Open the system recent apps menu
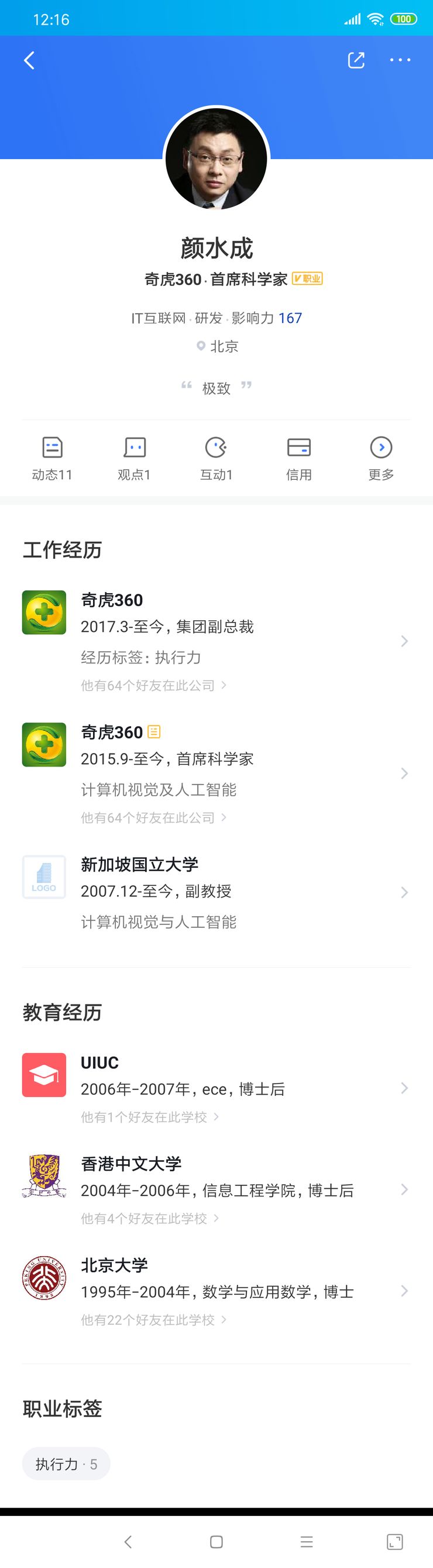This screenshot has width=433, height=1568. [x=307, y=1541]
